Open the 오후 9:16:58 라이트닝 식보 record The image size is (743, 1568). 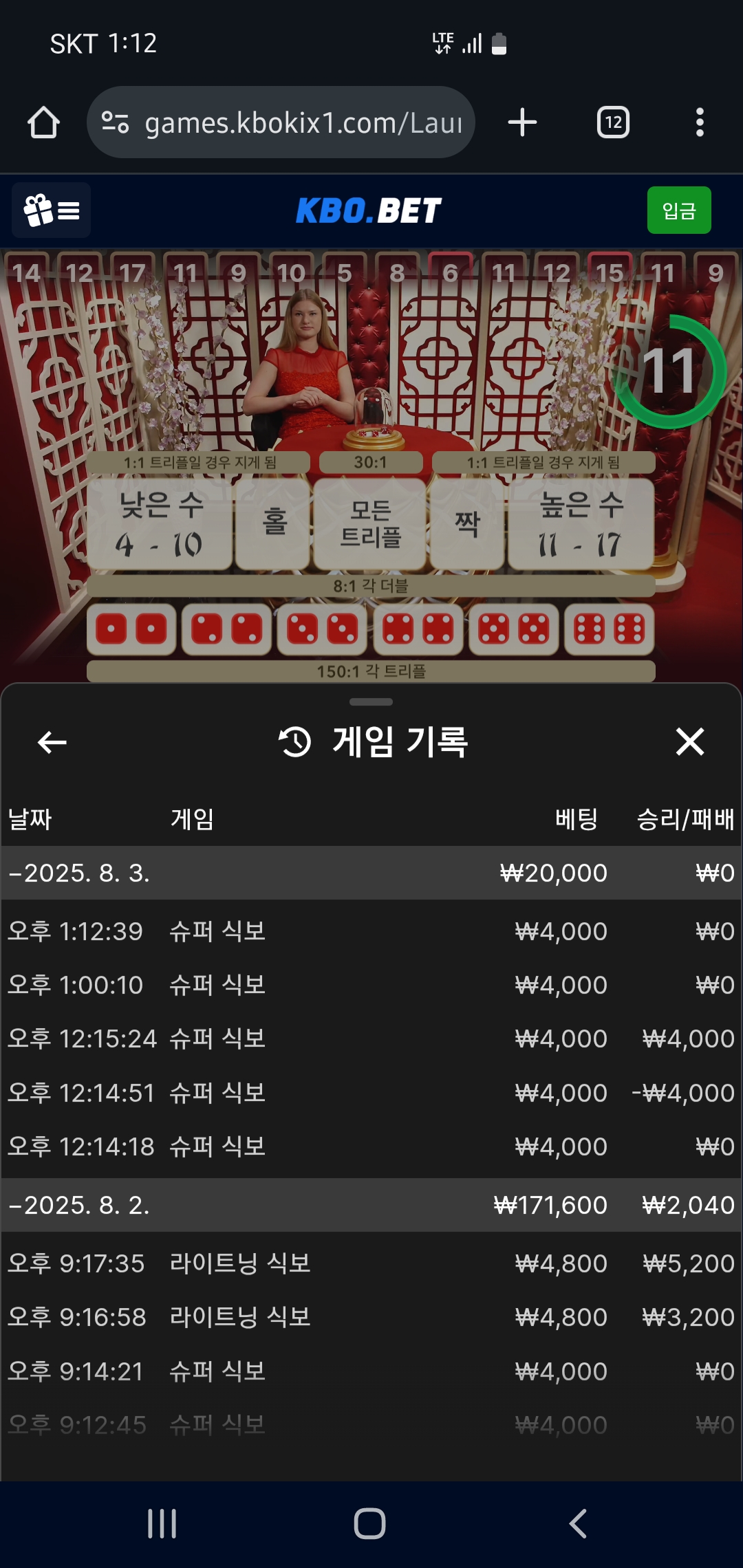(371, 1317)
